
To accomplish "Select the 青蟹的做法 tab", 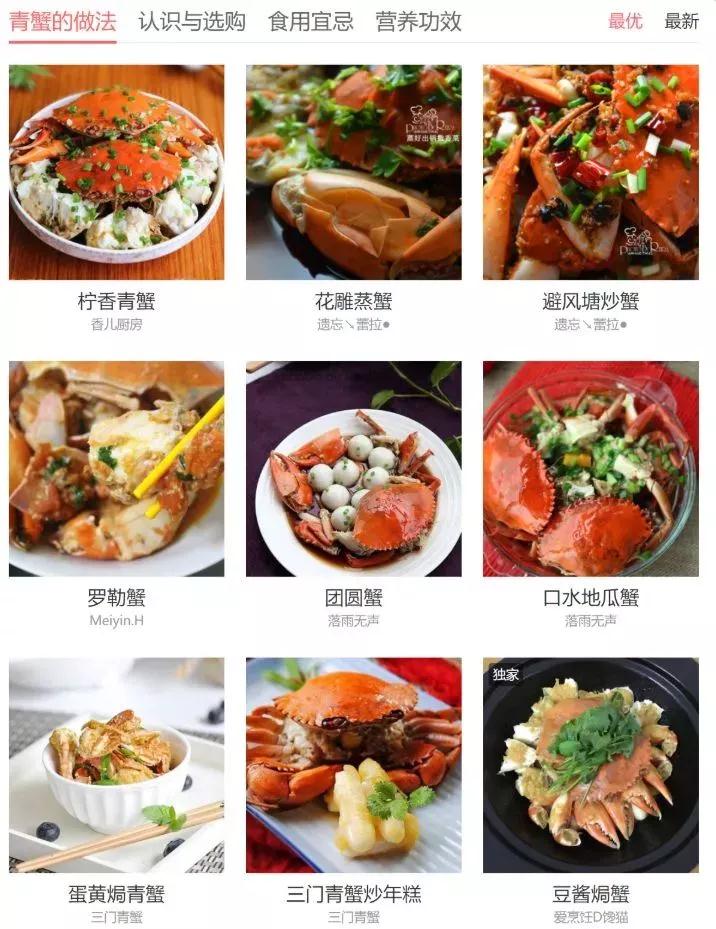I will tap(63, 21).
